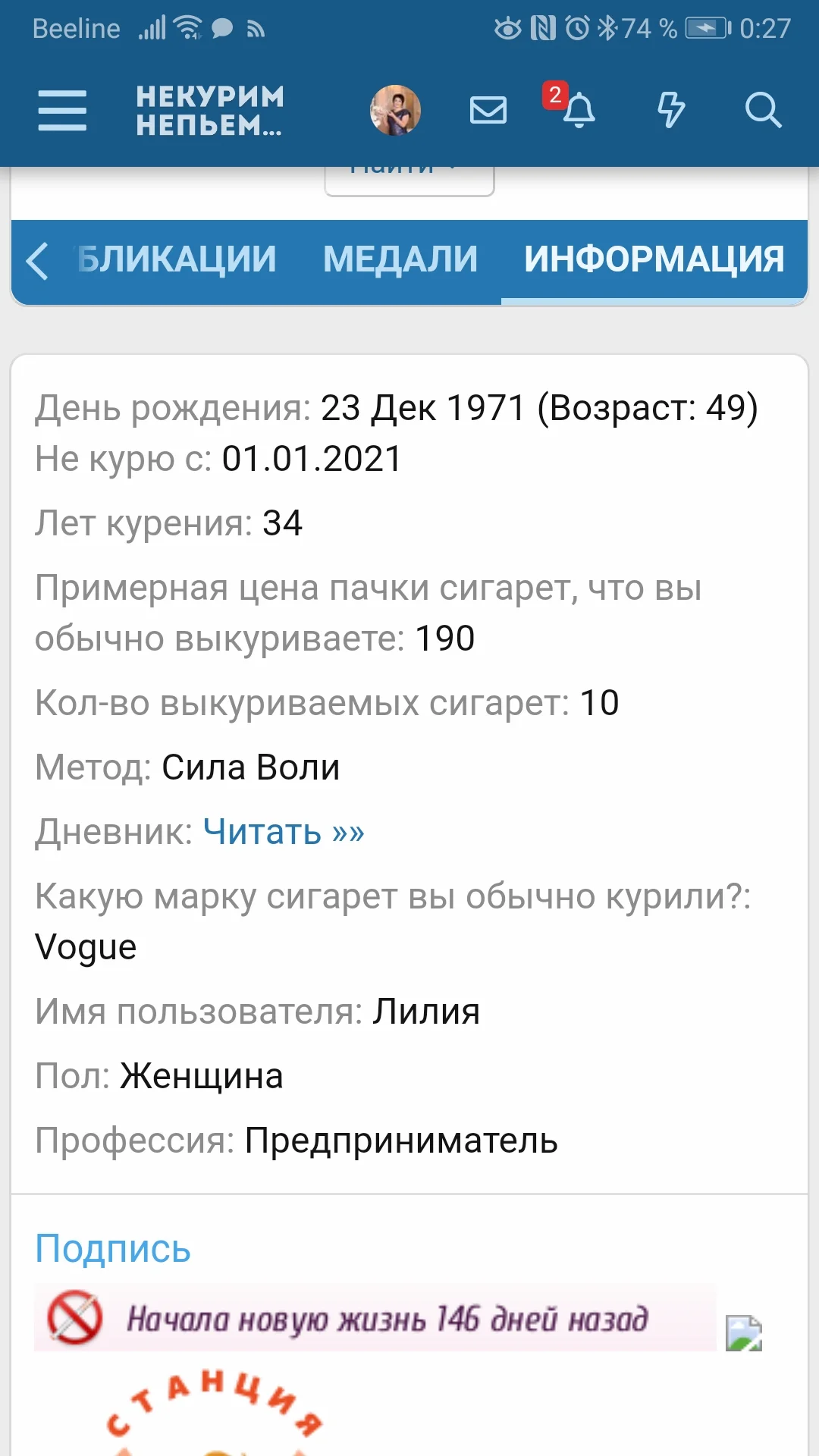Go back using the left chevron arrow

(39, 261)
